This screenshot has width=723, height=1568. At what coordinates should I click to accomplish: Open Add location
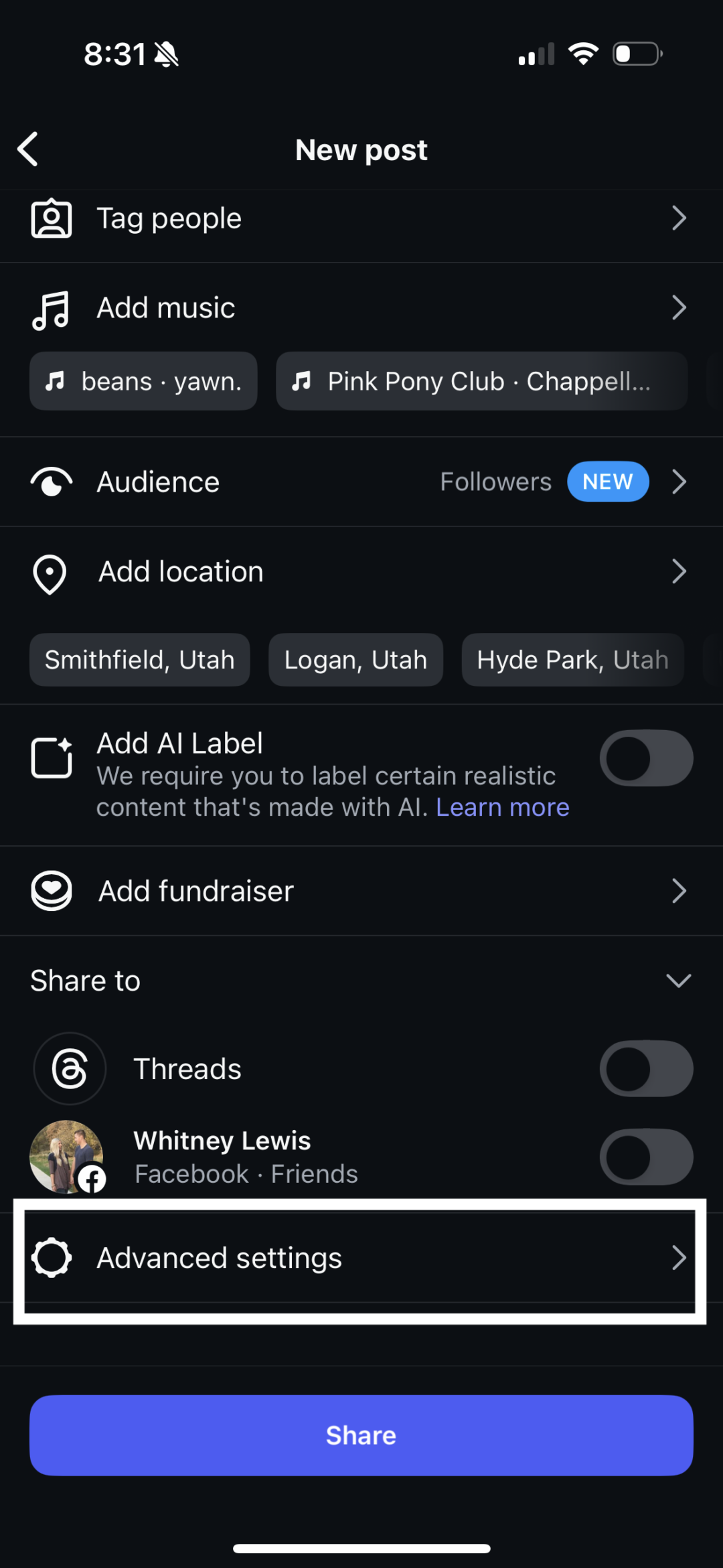(x=361, y=572)
